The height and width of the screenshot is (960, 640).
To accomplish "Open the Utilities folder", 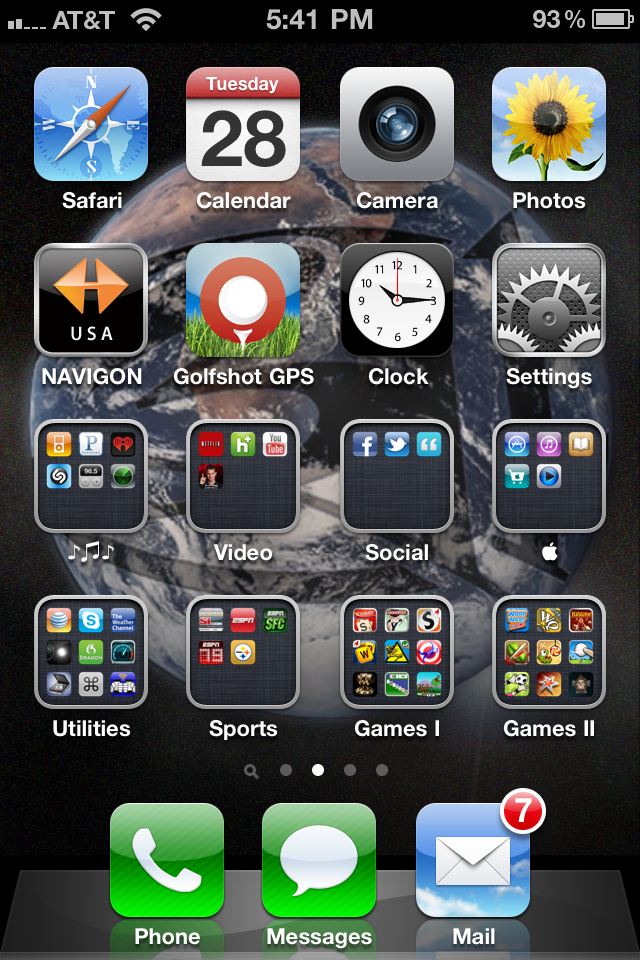I will 91,652.
